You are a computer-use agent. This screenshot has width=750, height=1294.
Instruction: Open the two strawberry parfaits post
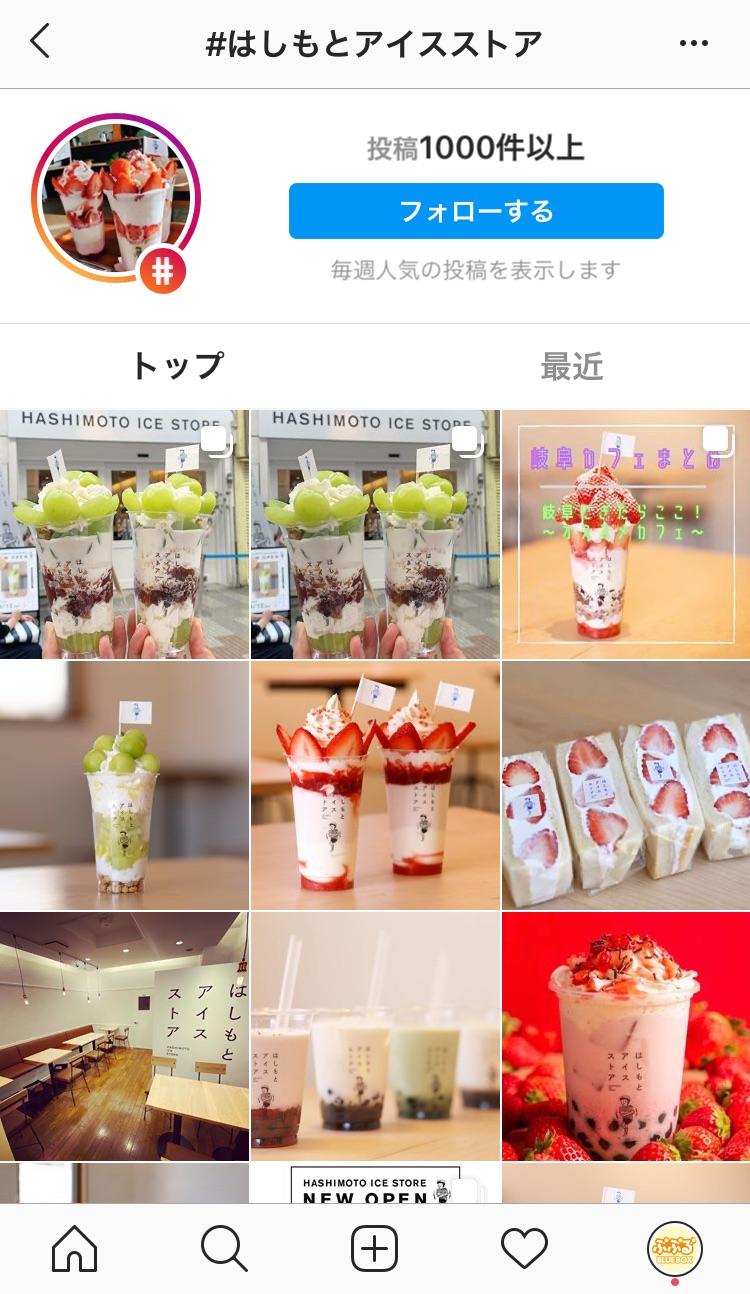[x=375, y=785]
